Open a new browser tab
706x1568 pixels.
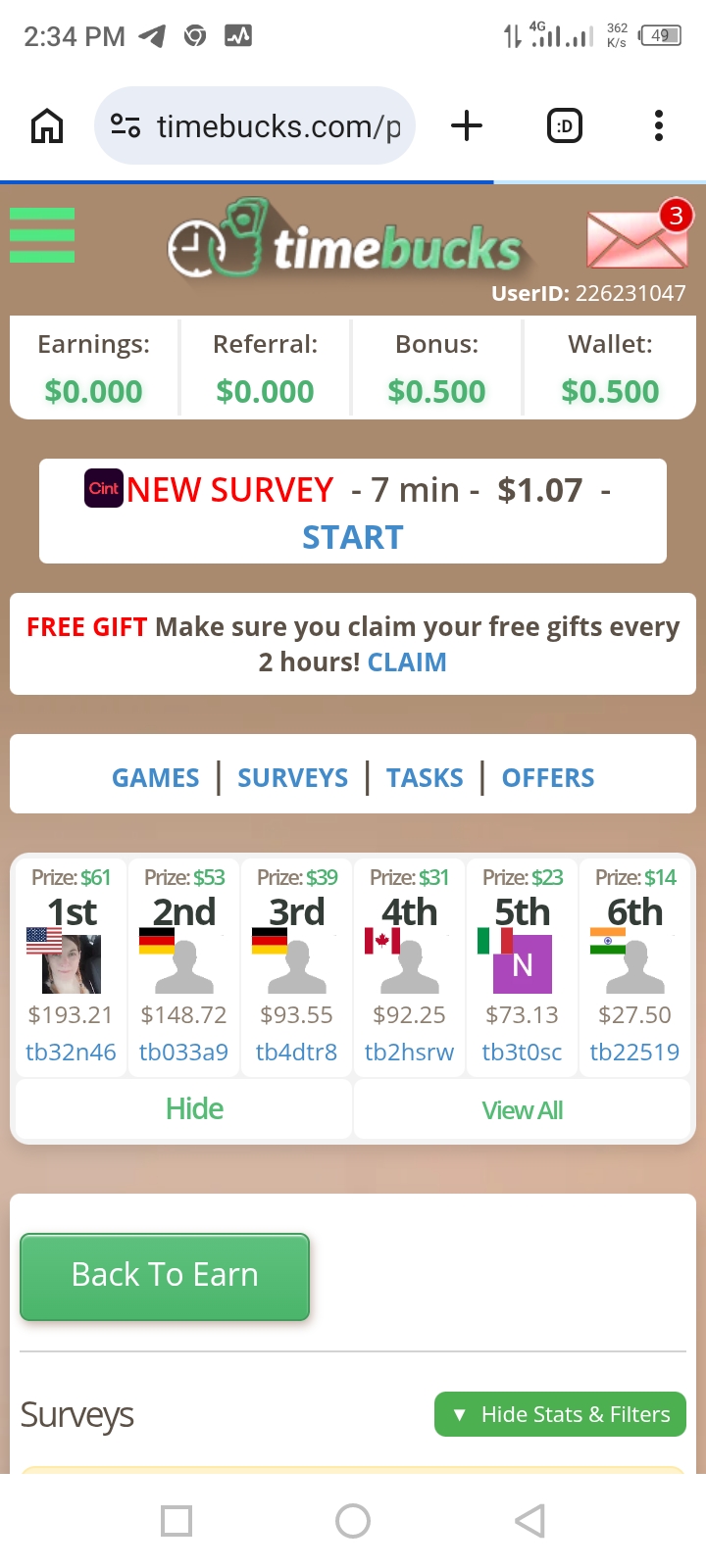pyautogui.click(x=467, y=126)
